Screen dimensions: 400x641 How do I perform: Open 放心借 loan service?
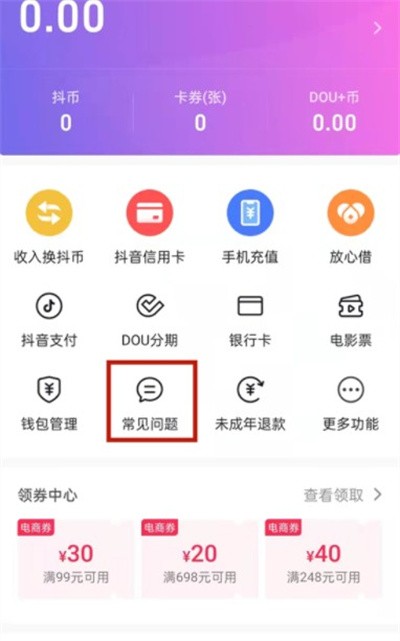point(351,227)
